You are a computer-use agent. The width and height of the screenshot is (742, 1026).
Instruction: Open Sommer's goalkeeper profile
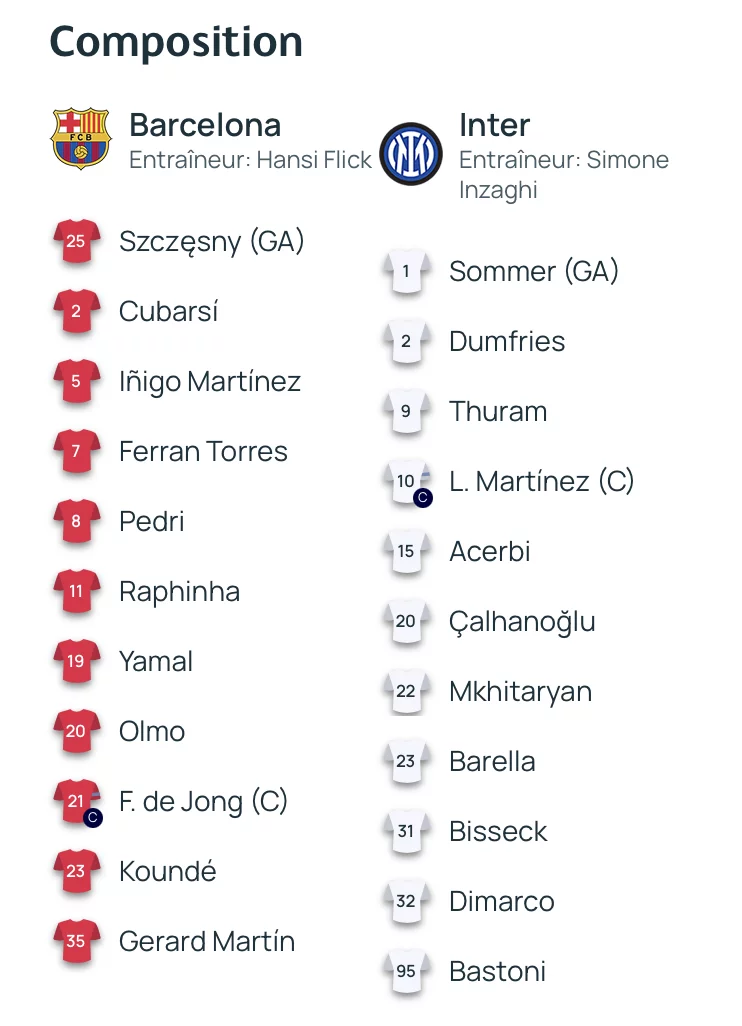click(533, 272)
